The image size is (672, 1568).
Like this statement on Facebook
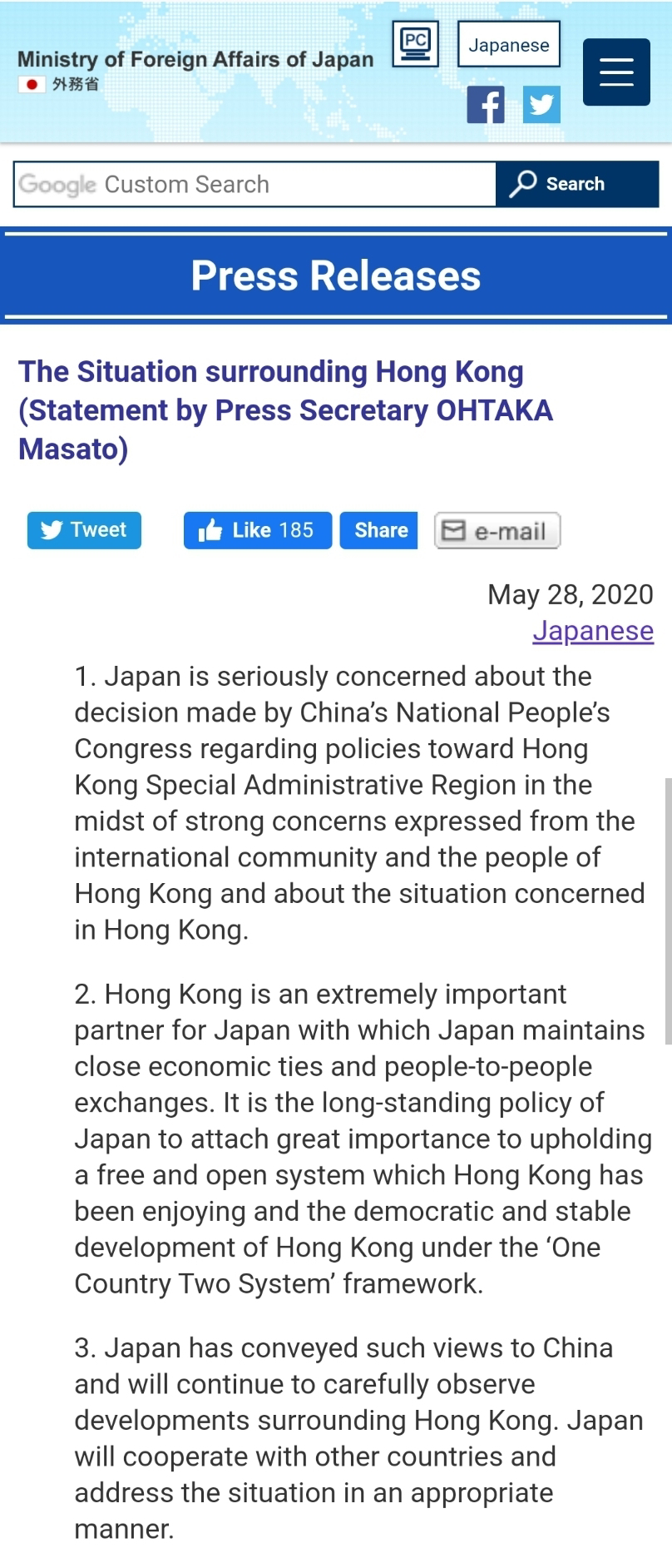258,530
